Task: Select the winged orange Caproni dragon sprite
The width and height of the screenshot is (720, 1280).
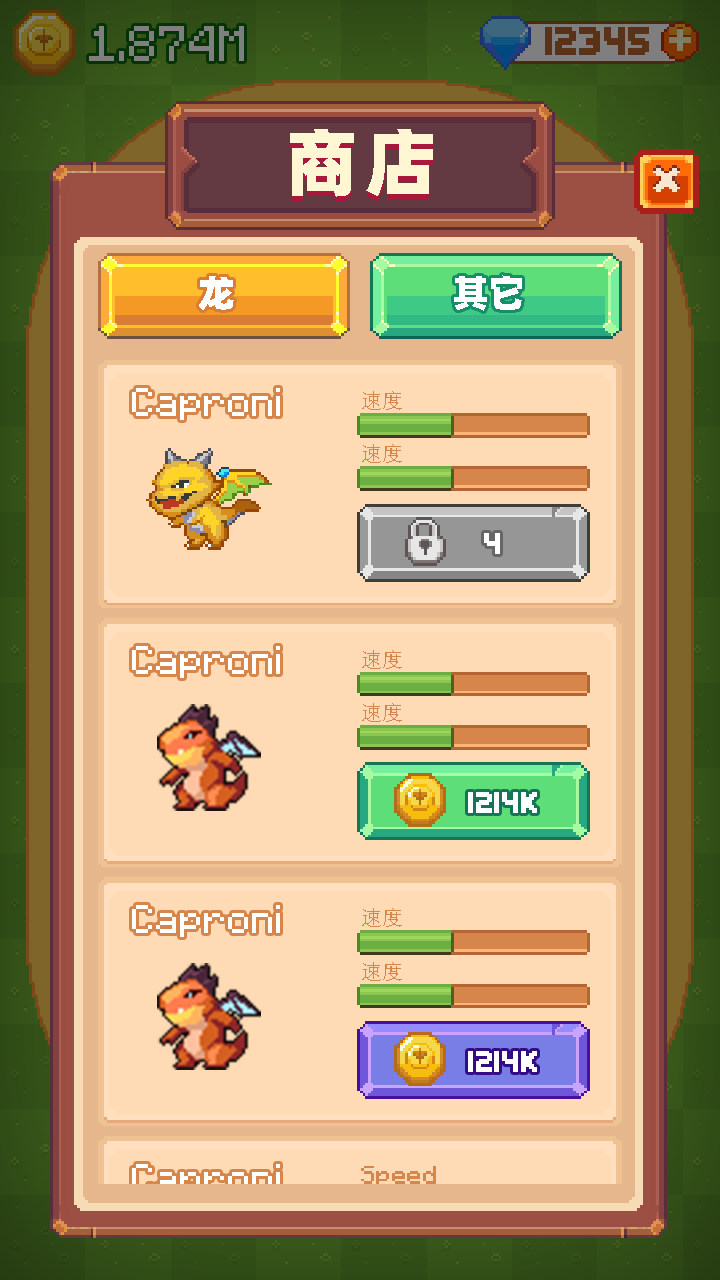Action: [x=205, y=755]
